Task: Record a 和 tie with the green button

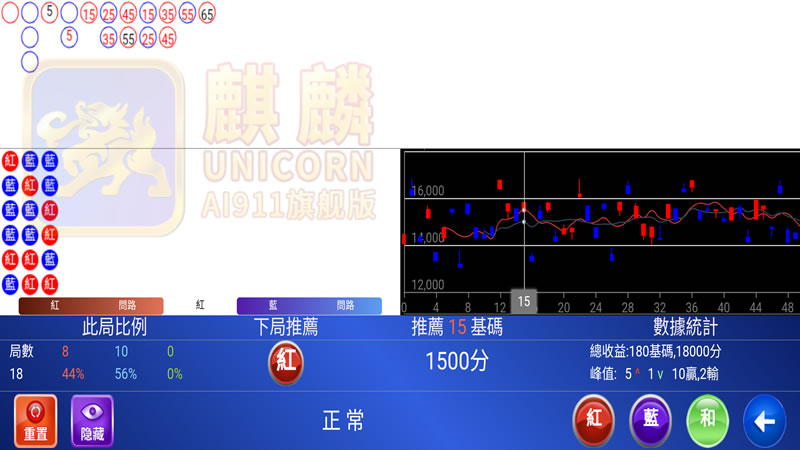Action: click(x=707, y=421)
